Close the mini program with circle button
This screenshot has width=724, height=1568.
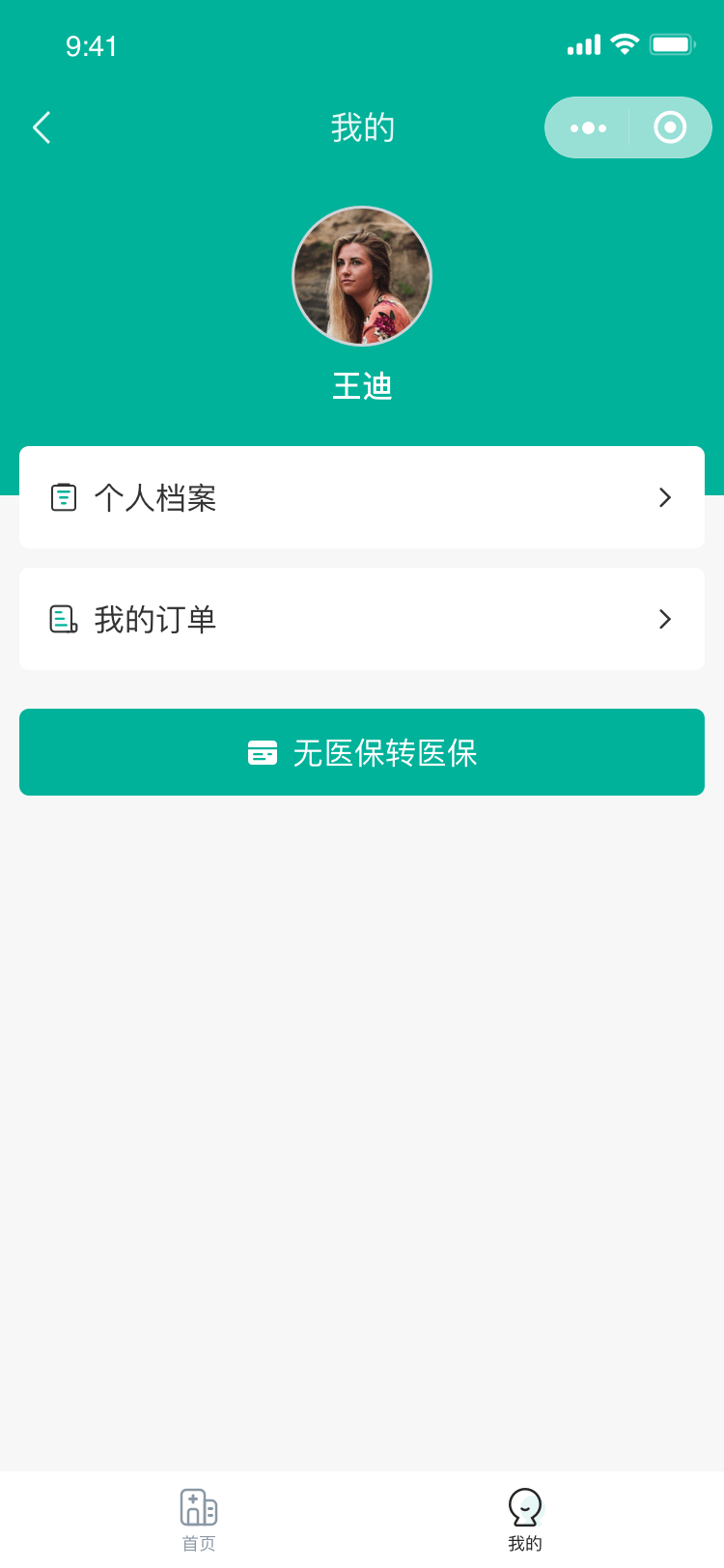(x=670, y=127)
